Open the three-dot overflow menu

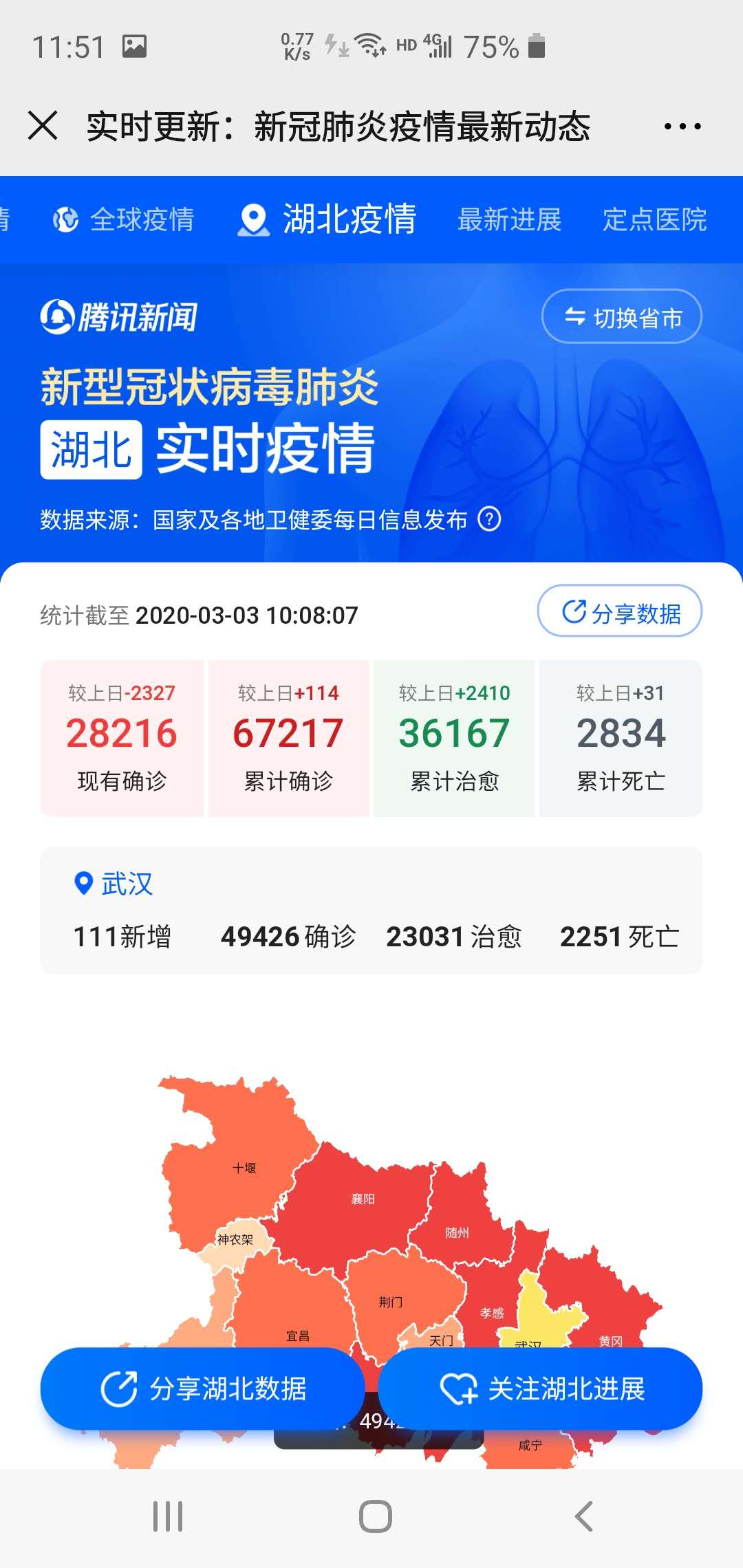click(682, 127)
